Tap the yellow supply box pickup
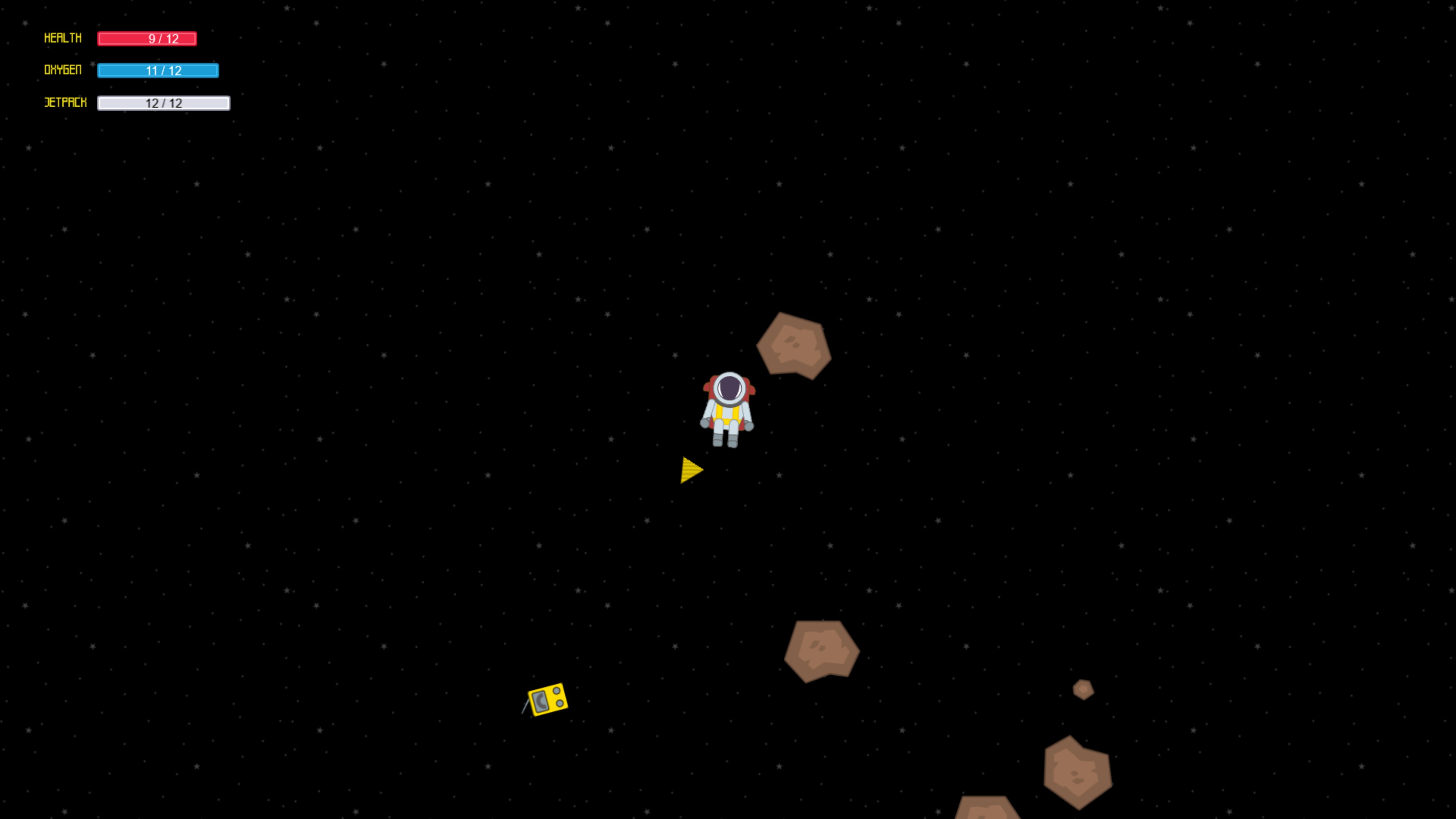 [546, 700]
